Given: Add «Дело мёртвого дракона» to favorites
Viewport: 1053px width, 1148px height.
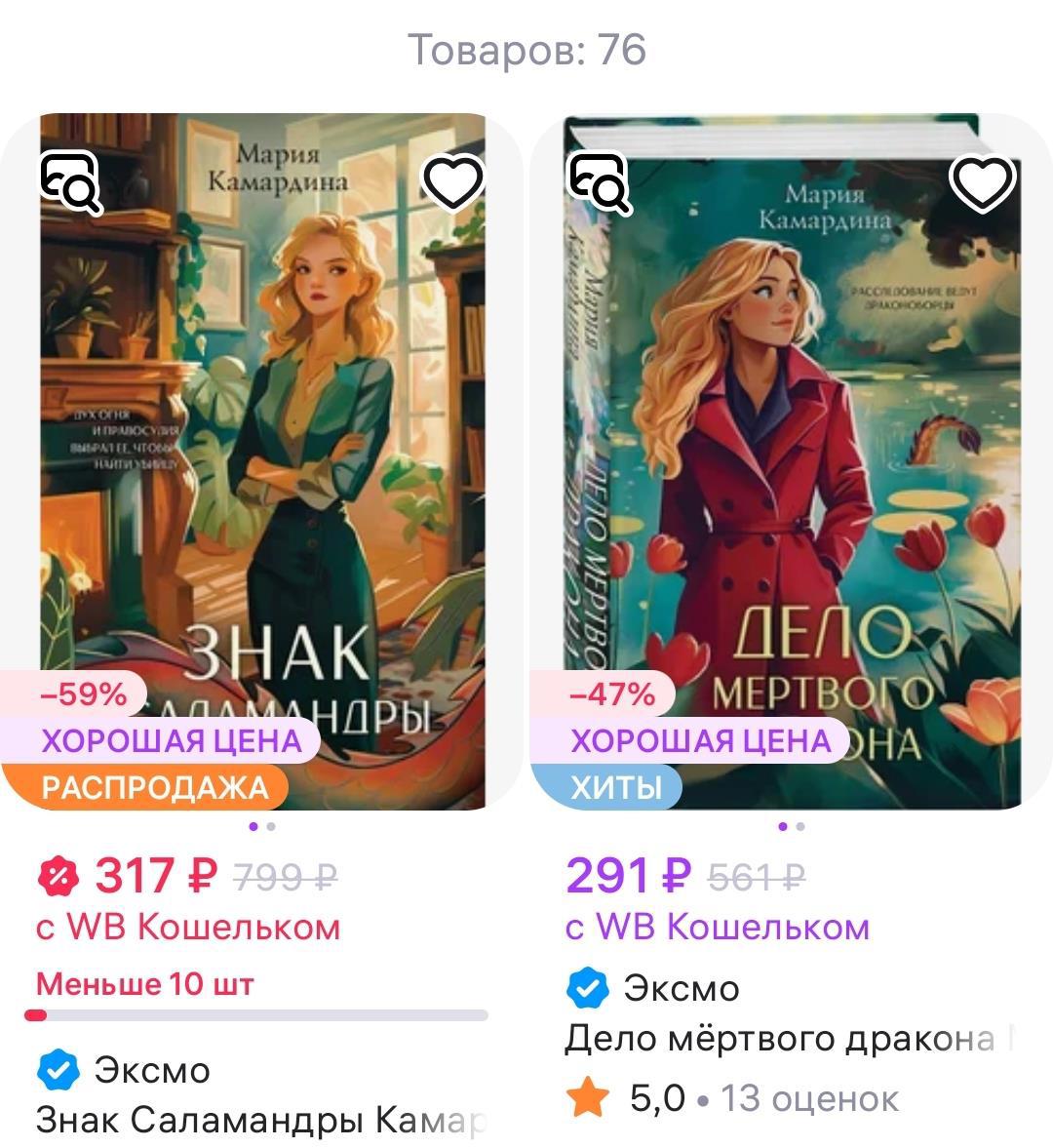Looking at the screenshot, I should tap(983, 182).
